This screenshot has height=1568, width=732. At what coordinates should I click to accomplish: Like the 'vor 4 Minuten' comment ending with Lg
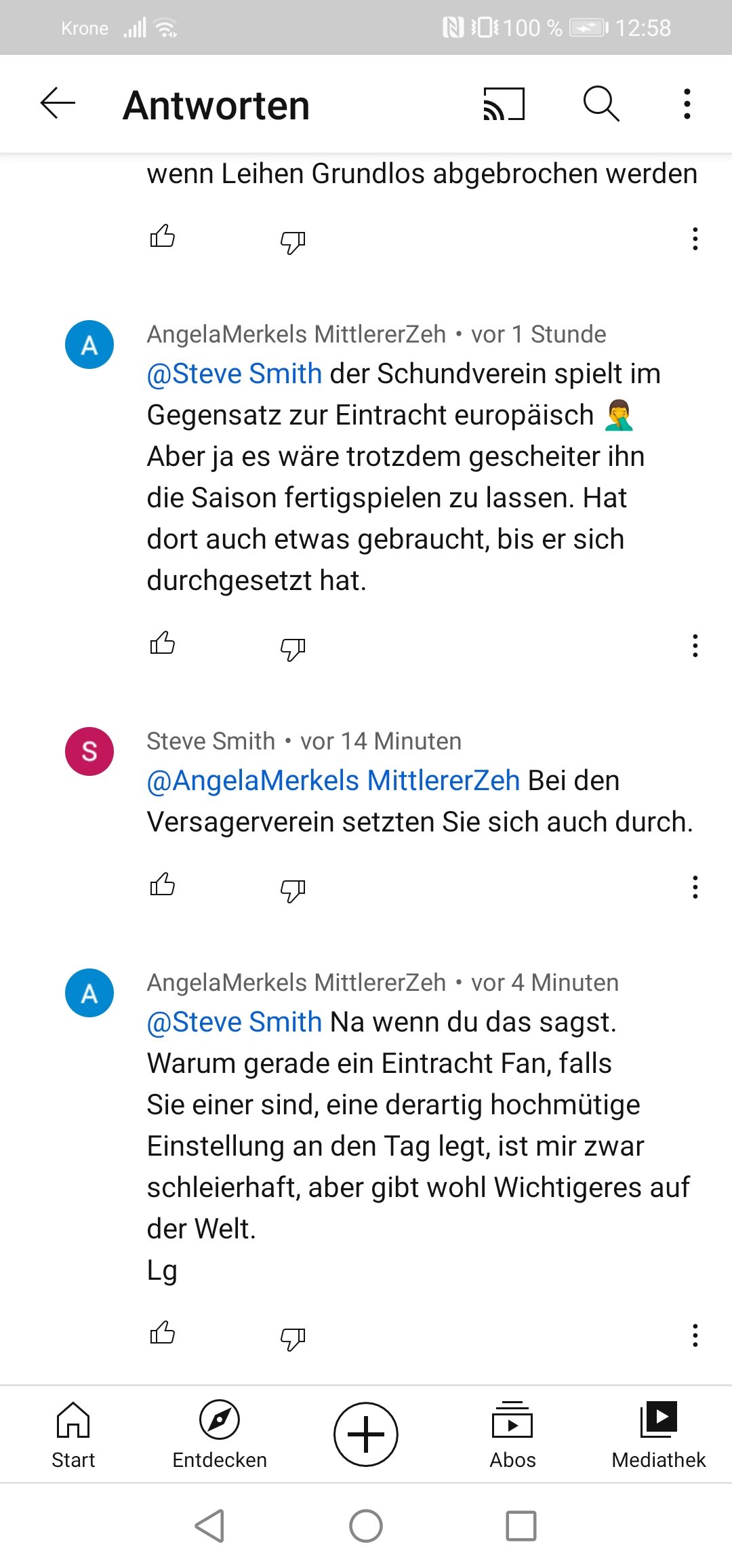pos(163,1334)
